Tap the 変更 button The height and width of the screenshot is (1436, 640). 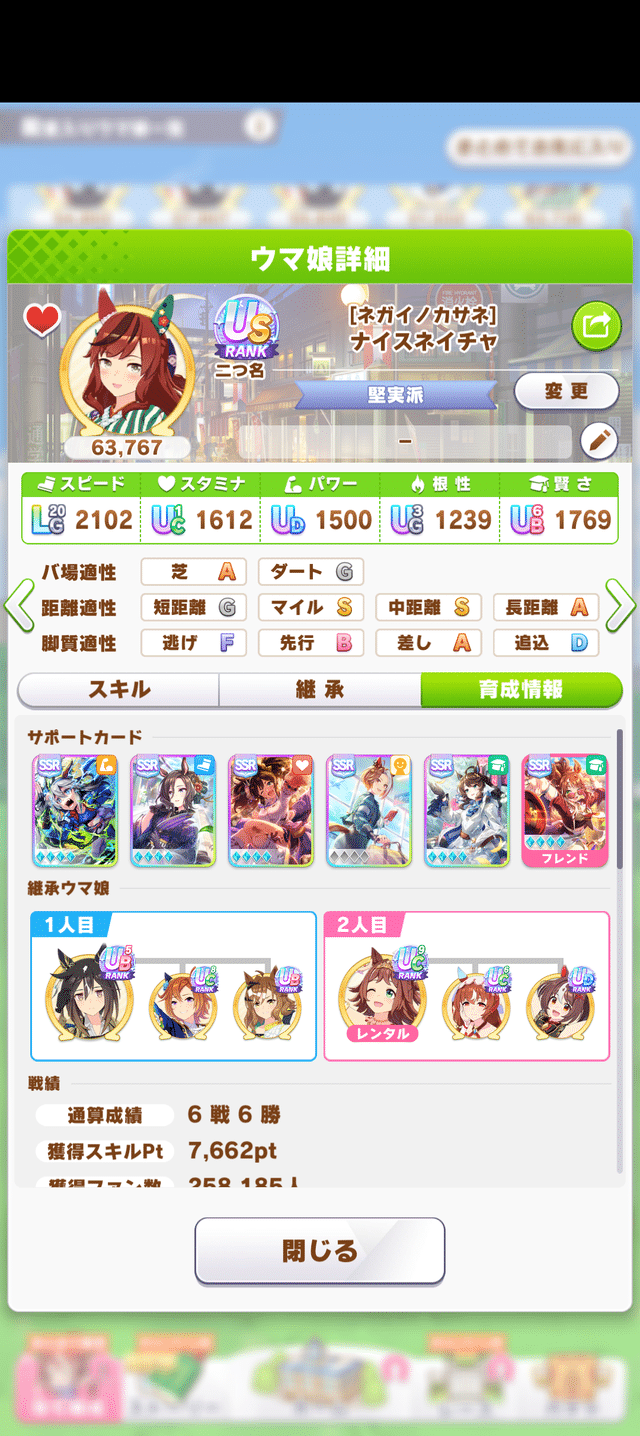(566, 391)
